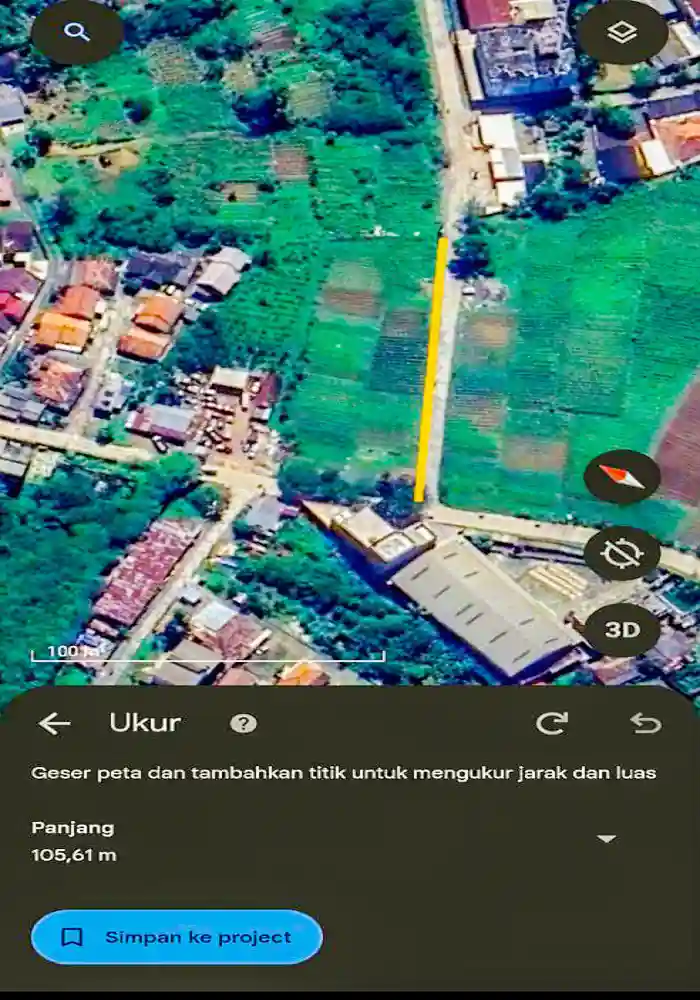Open the map search button
700x1000 pixels.
pyautogui.click(x=77, y=32)
